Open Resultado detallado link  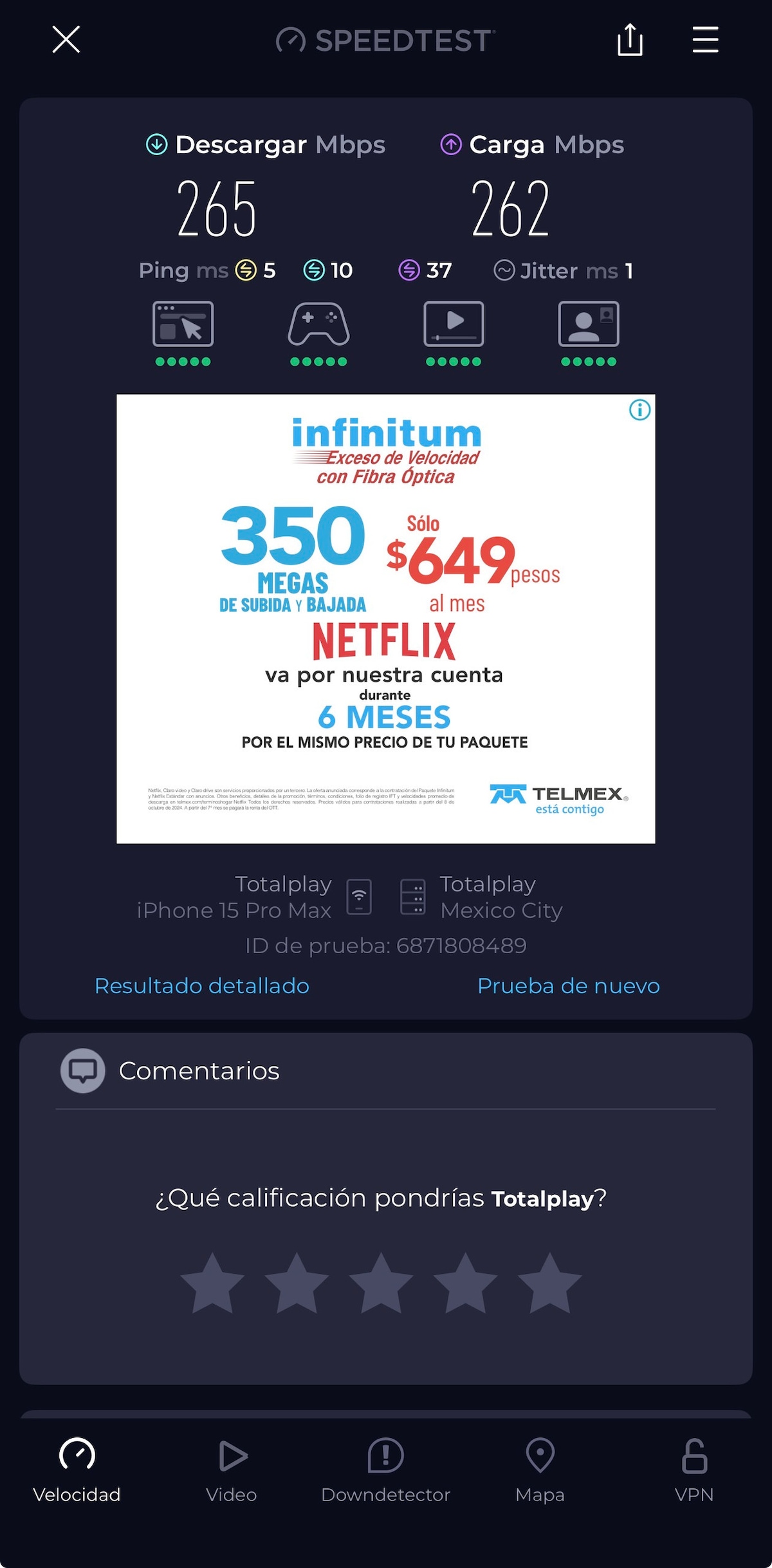202,986
